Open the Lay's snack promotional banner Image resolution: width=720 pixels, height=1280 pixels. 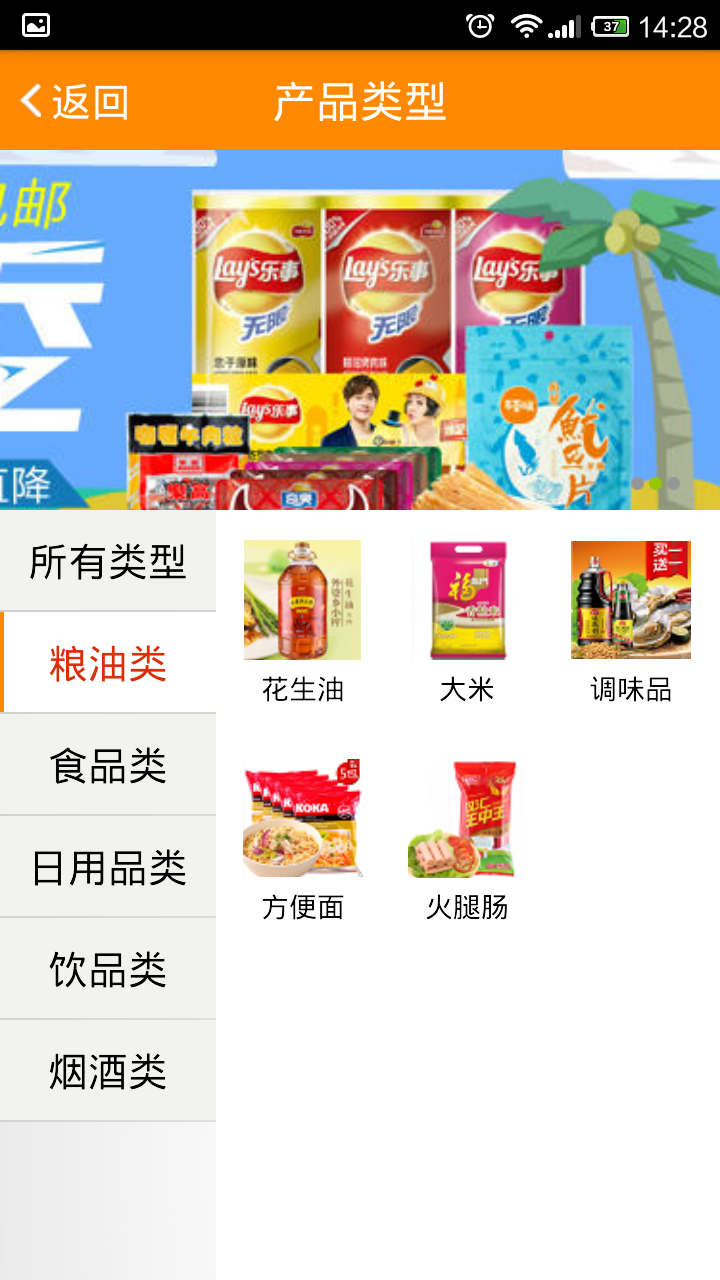(x=360, y=330)
